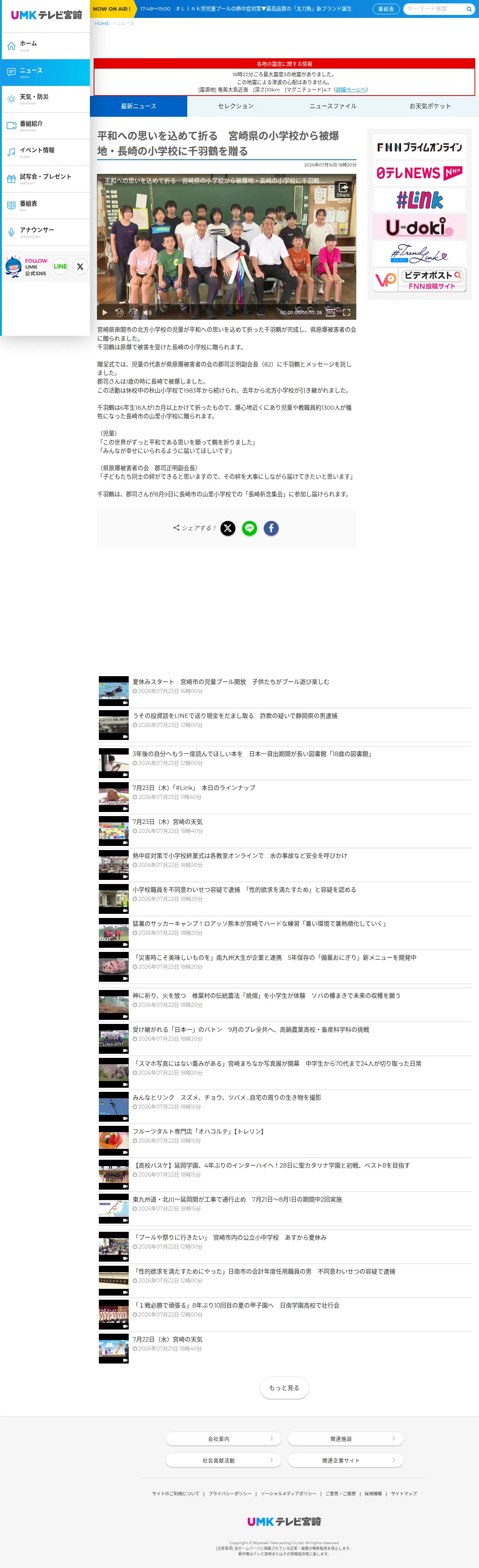Switch to the セレクション tab

235,106
